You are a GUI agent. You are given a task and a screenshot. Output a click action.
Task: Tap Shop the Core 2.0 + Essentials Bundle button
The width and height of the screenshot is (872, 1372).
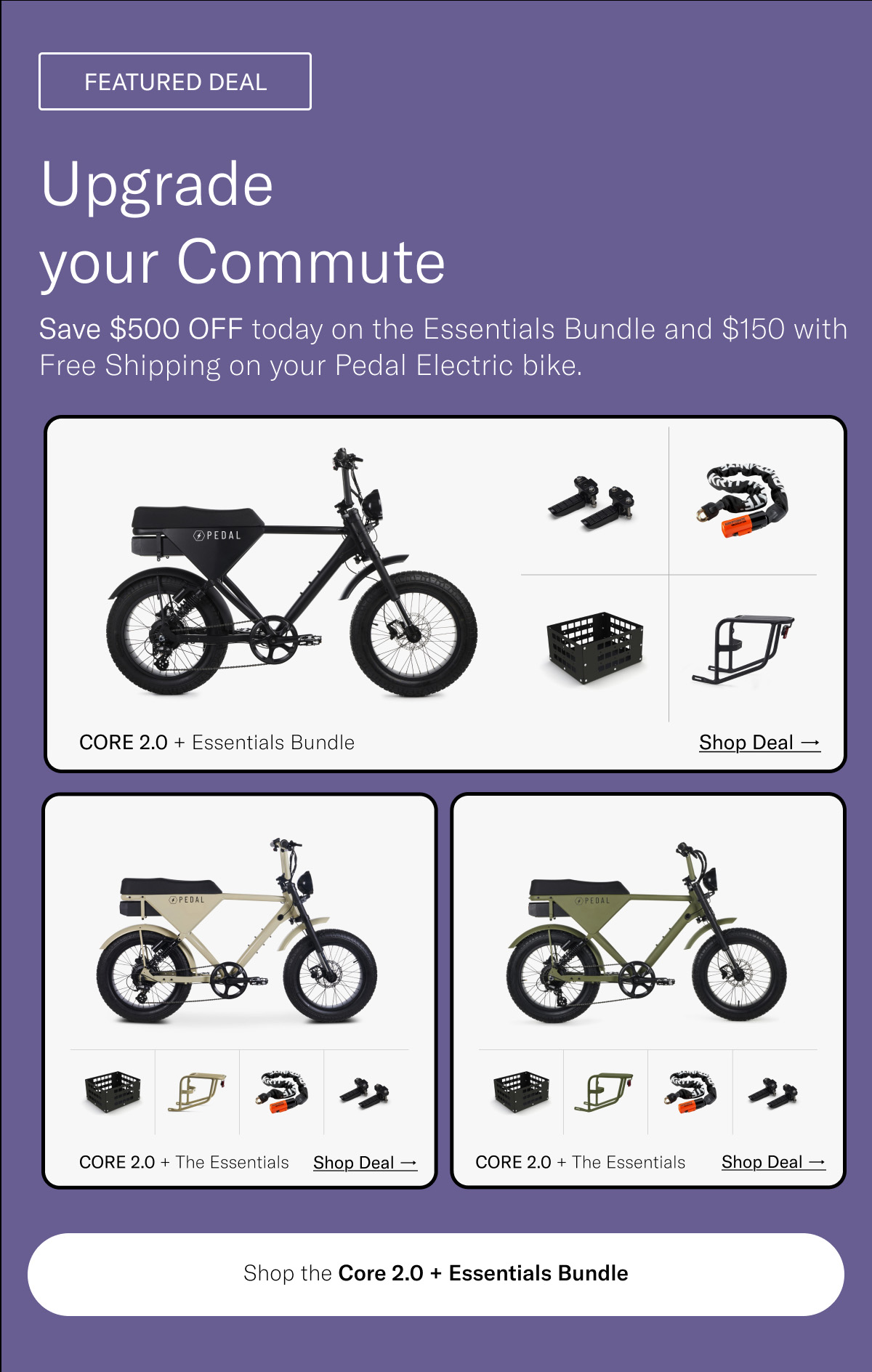pyautogui.click(x=436, y=1274)
